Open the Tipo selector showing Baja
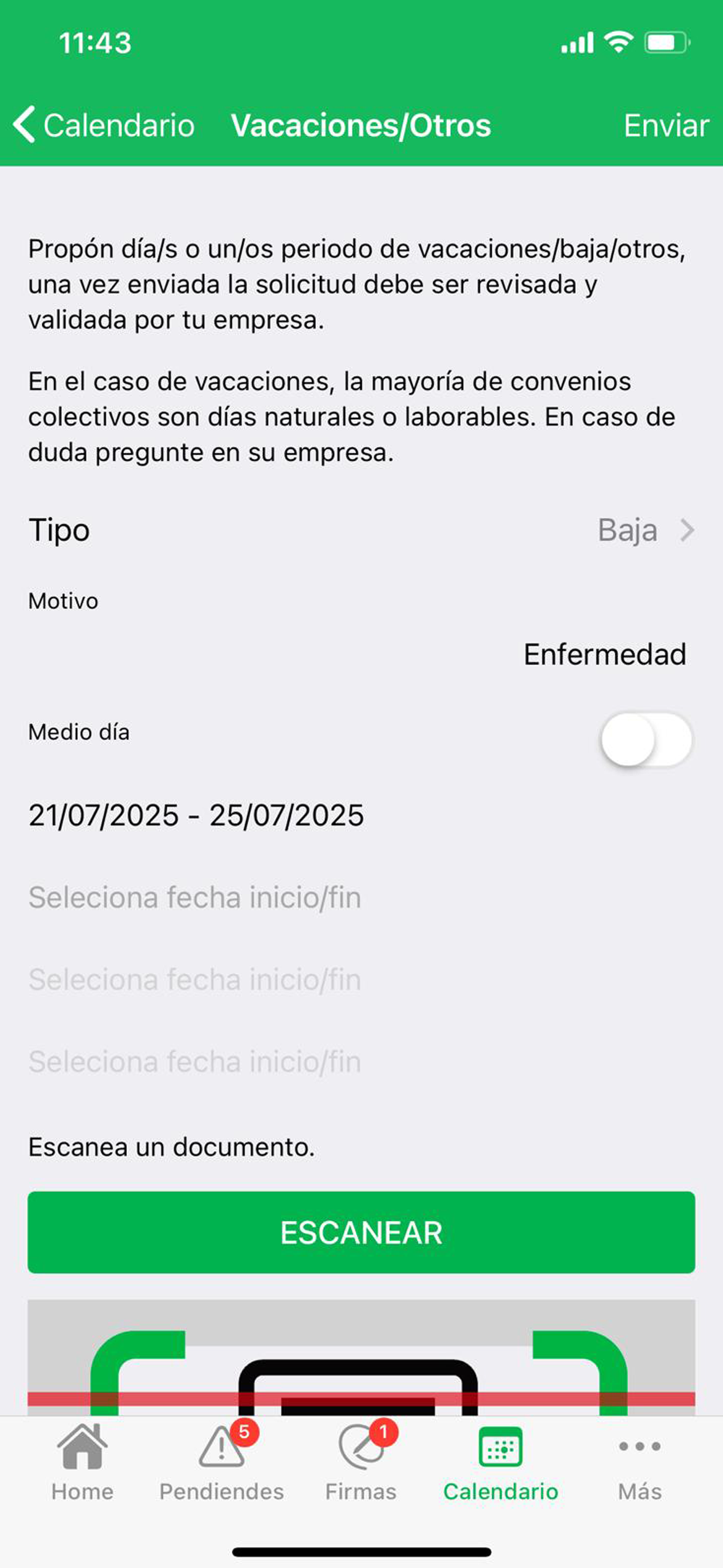 coord(644,530)
